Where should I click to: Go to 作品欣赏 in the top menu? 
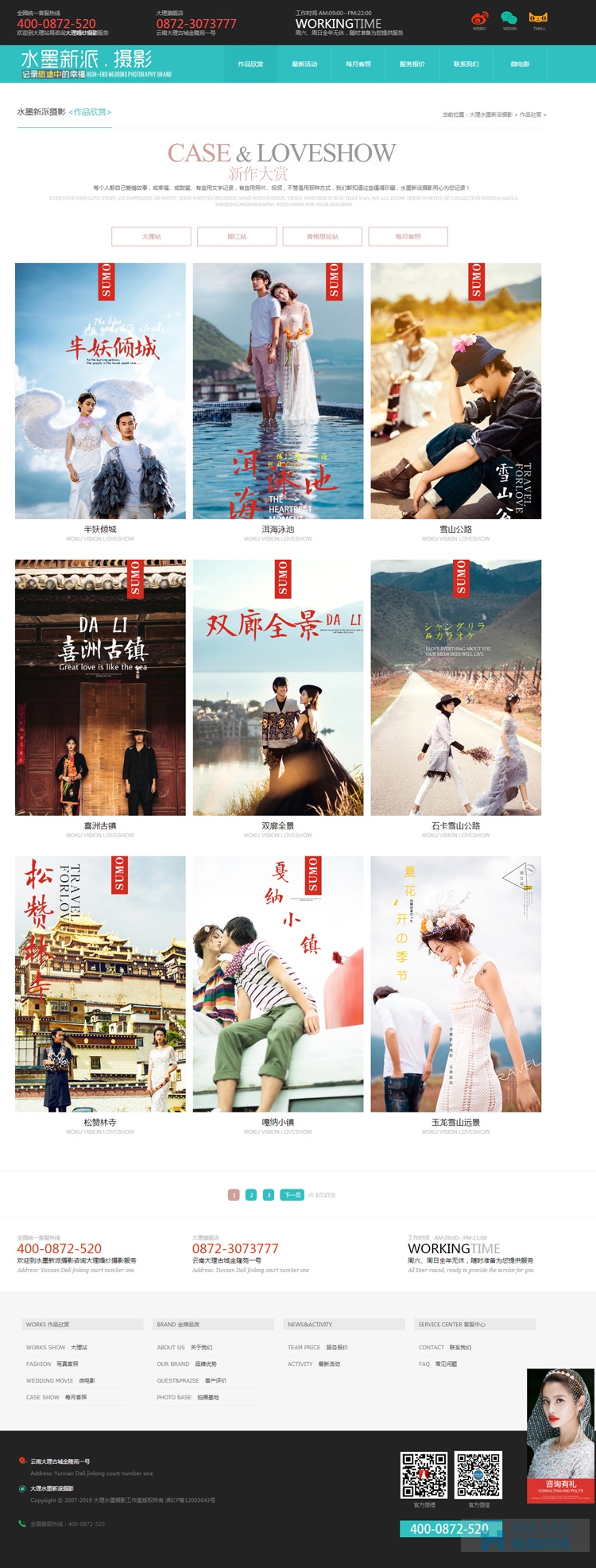[250, 64]
